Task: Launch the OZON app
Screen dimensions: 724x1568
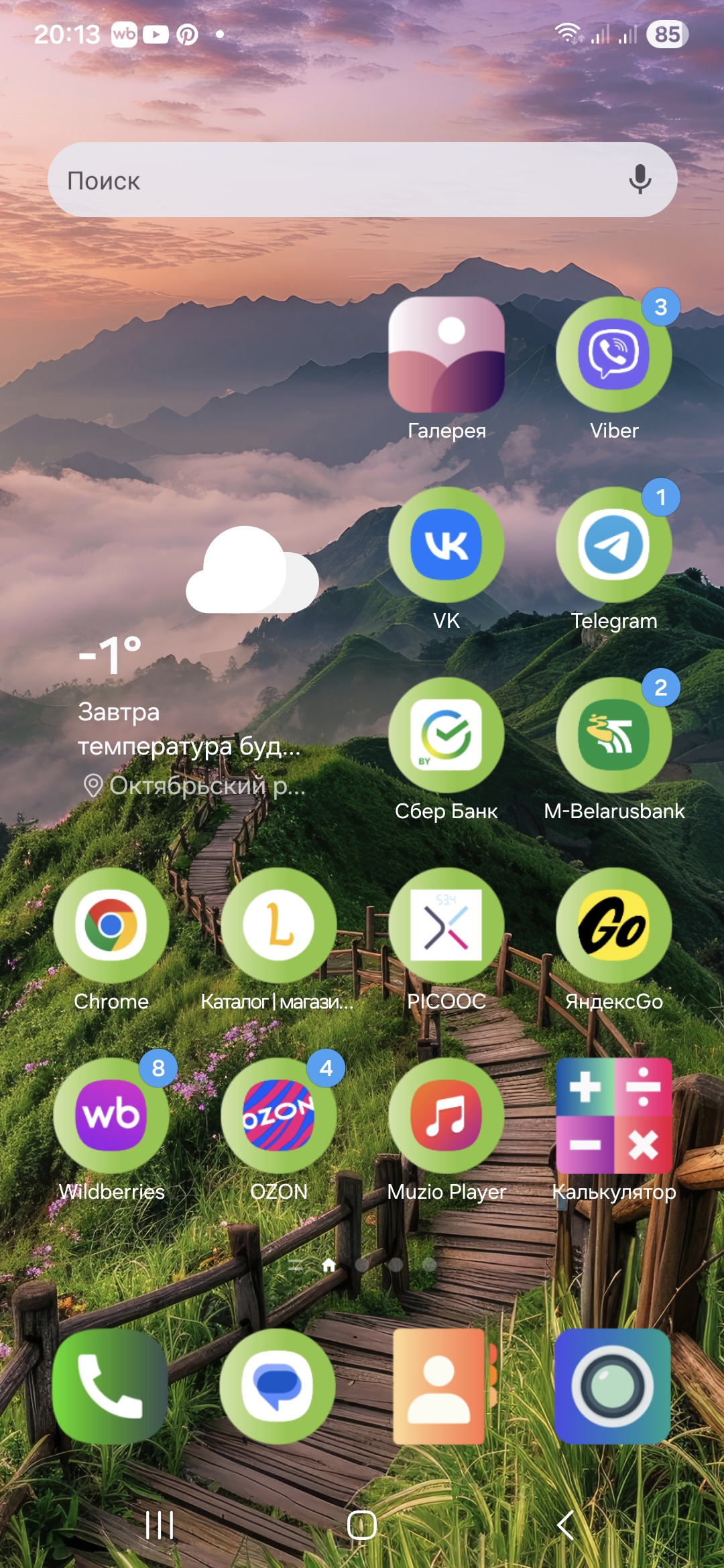Action: [279, 1116]
